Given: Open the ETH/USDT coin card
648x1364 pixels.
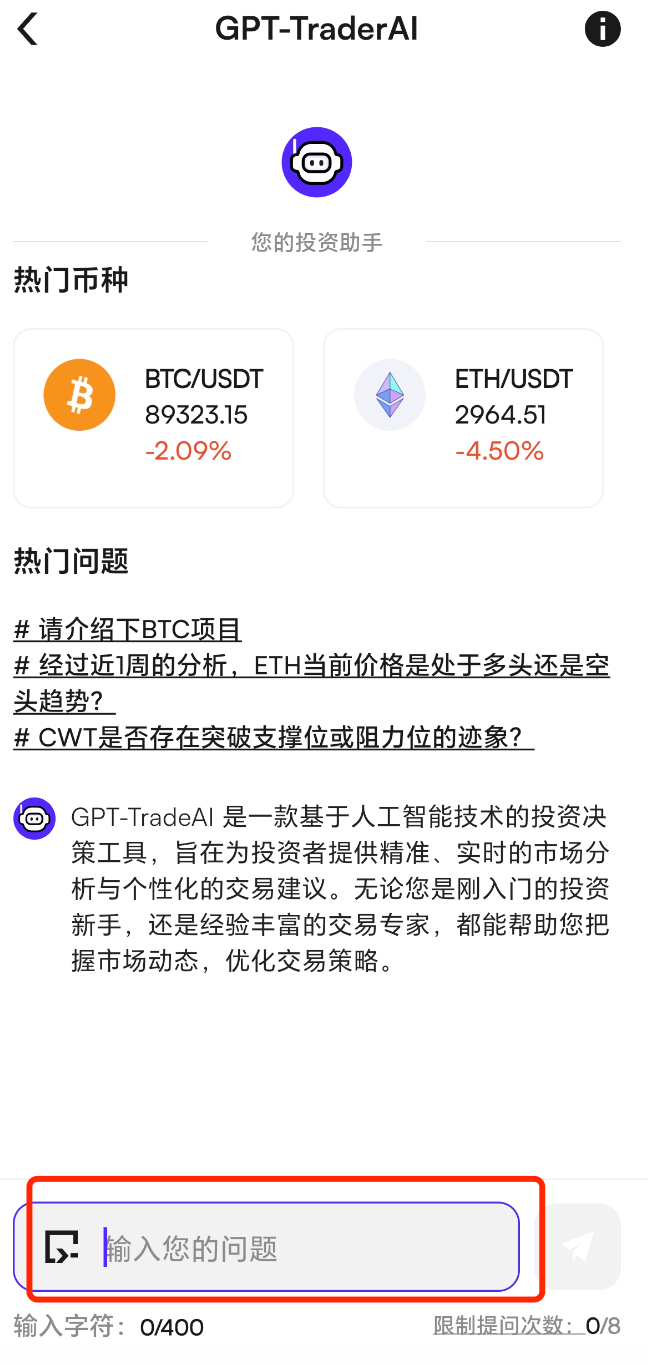Looking at the screenshot, I should (x=463, y=418).
